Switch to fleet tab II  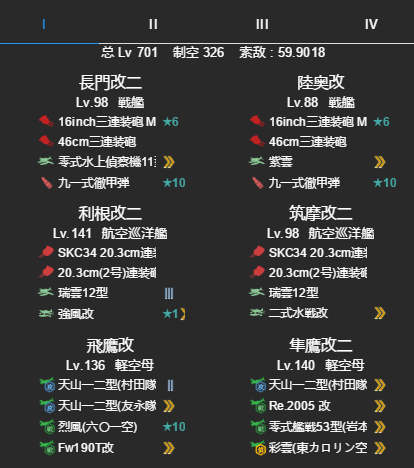click(153, 24)
